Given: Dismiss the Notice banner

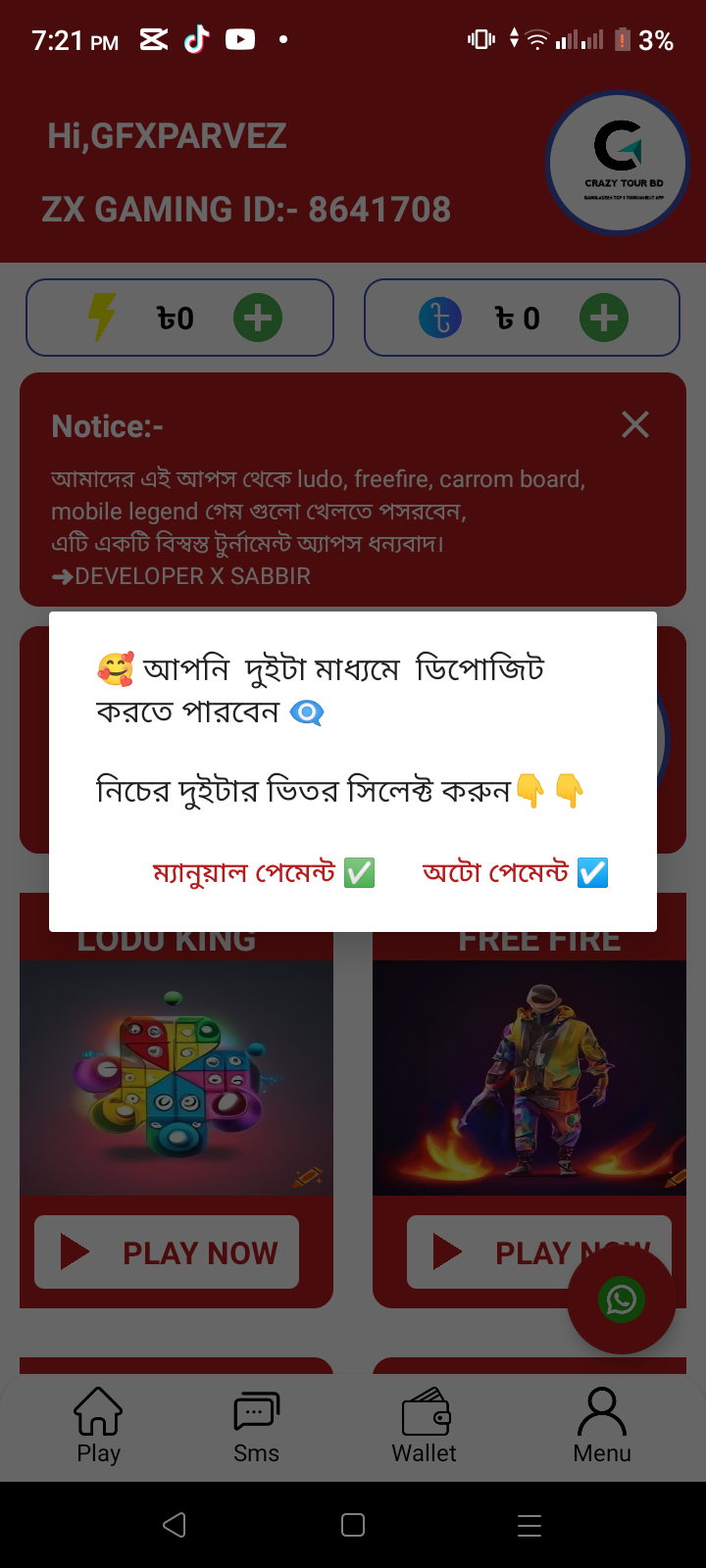Looking at the screenshot, I should tap(635, 424).
